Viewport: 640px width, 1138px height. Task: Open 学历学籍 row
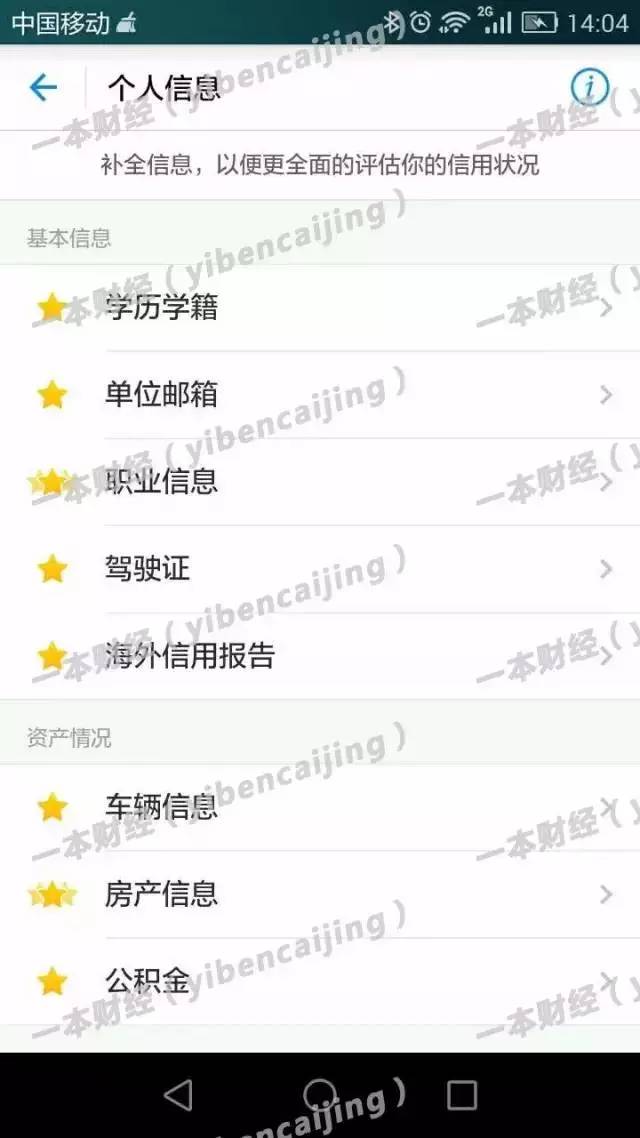tap(320, 308)
